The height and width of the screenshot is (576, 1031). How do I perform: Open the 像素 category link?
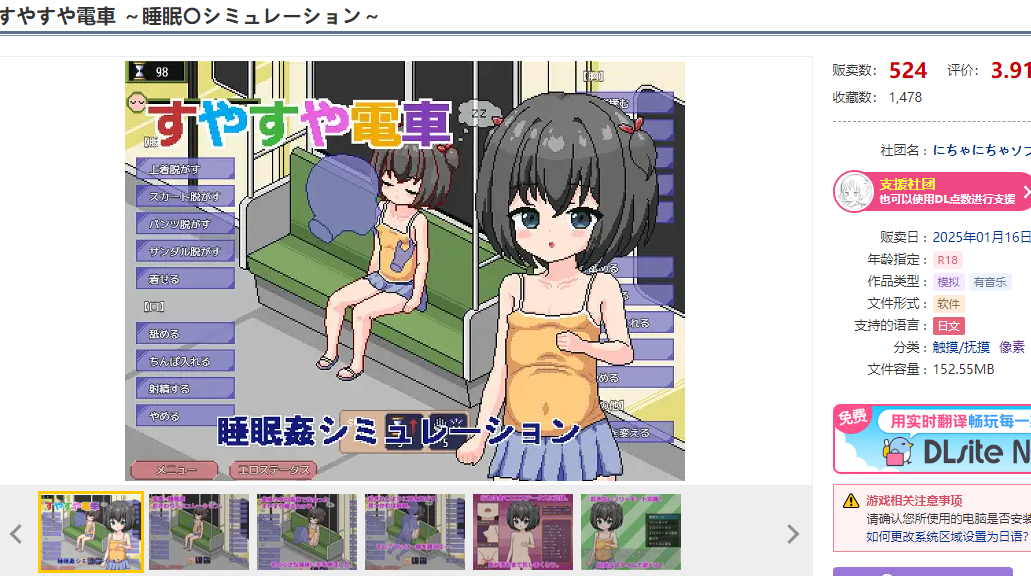tap(1012, 347)
